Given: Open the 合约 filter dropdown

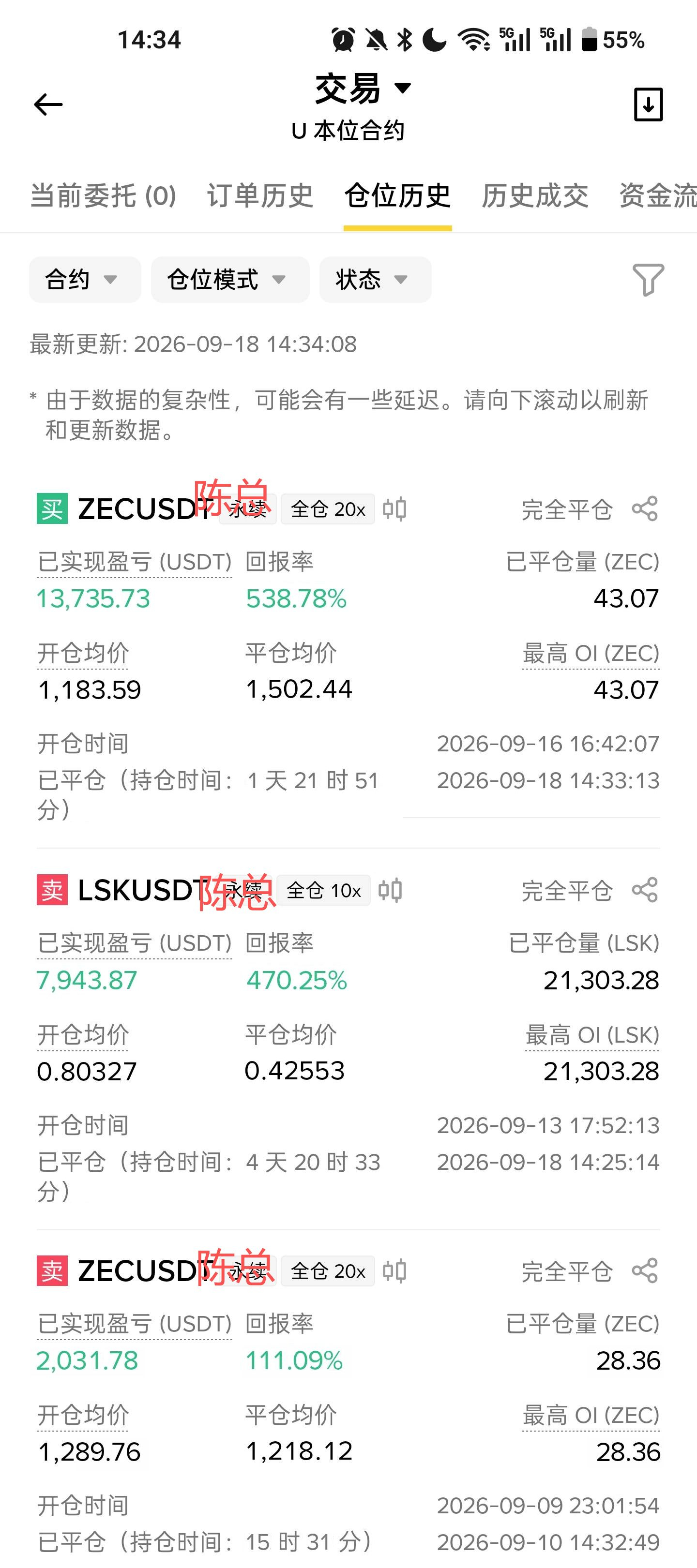Looking at the screenshot, I should 85,279.
